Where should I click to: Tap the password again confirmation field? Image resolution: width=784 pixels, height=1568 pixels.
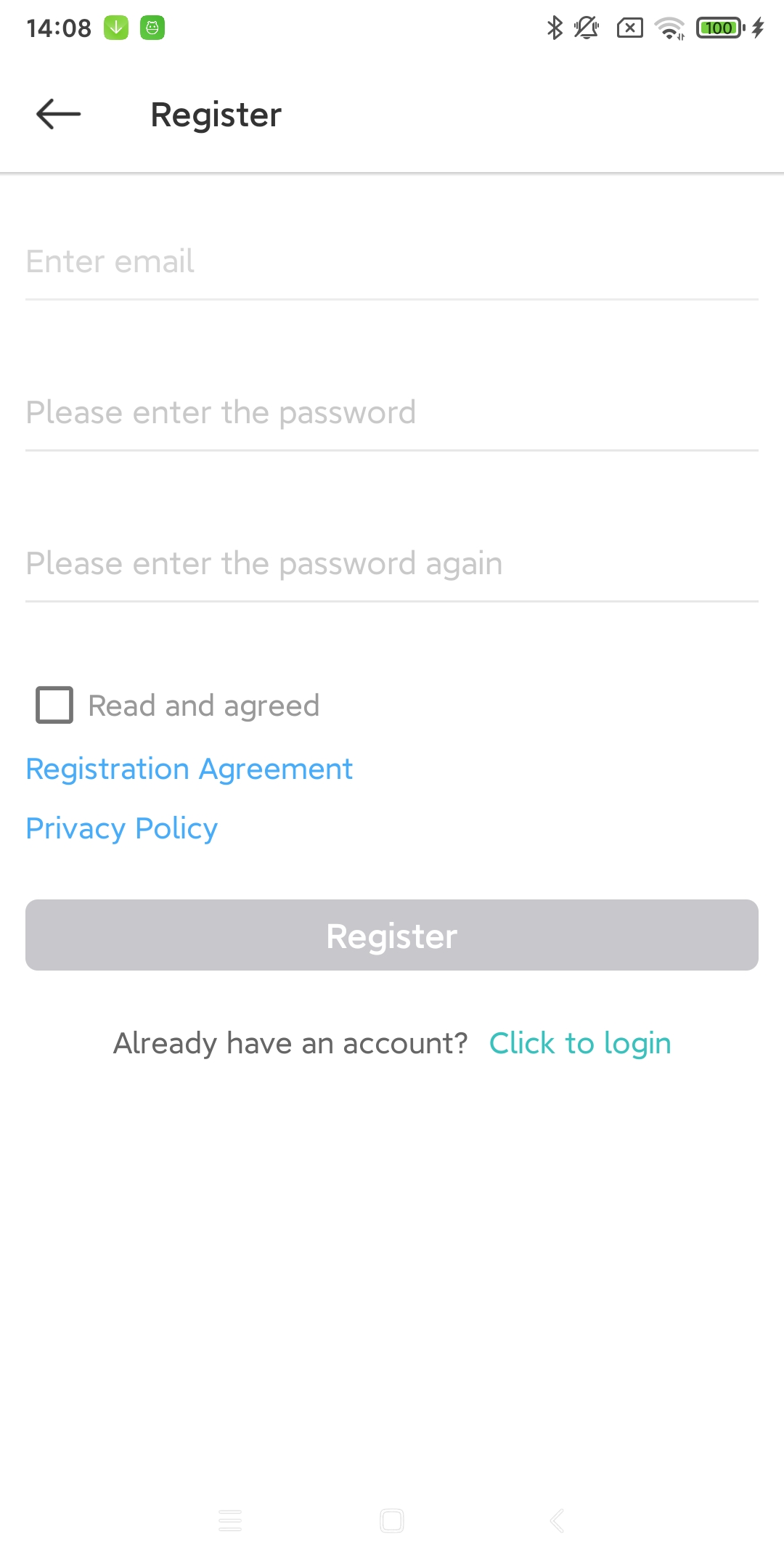pyautogui.click(x=392, y=564)
